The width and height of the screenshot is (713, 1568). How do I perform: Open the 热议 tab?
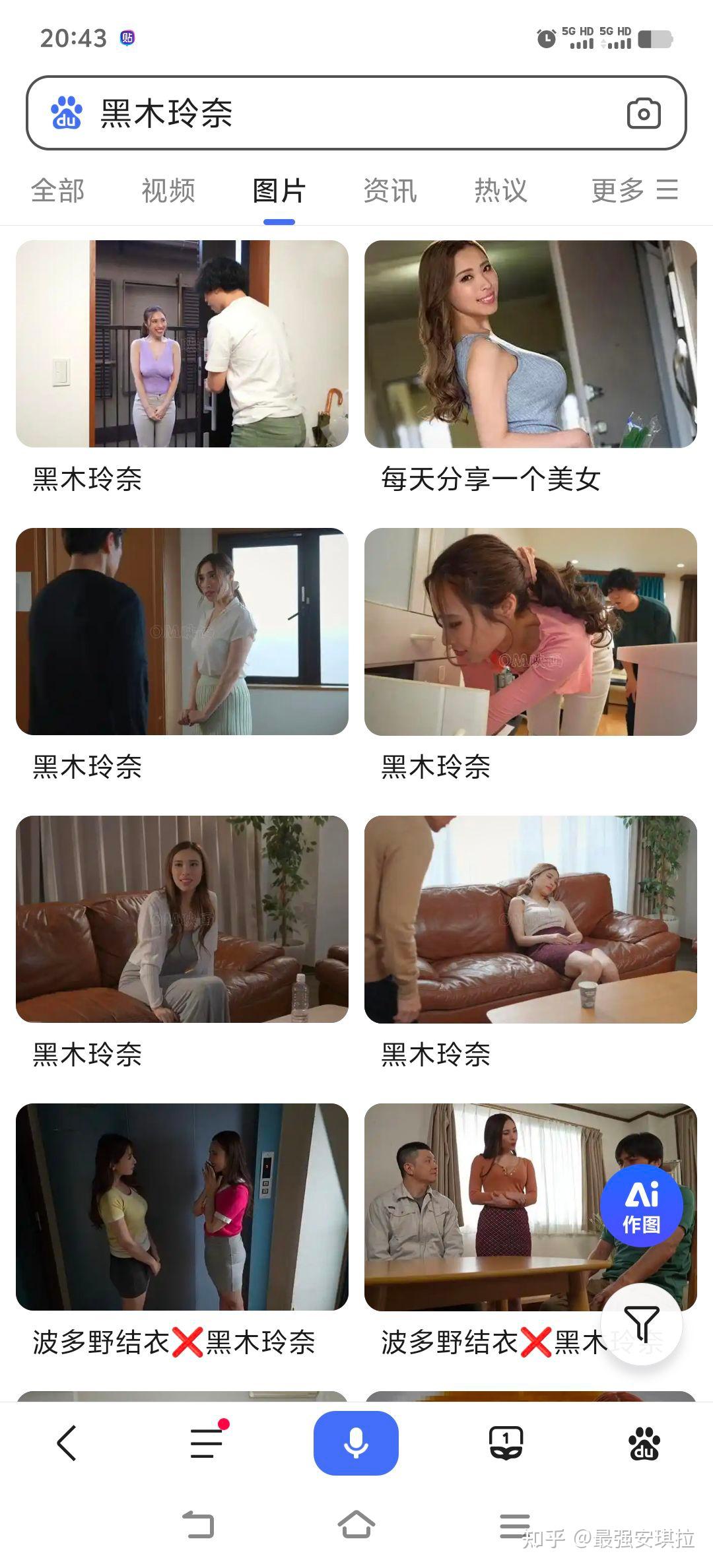(501, 191)
